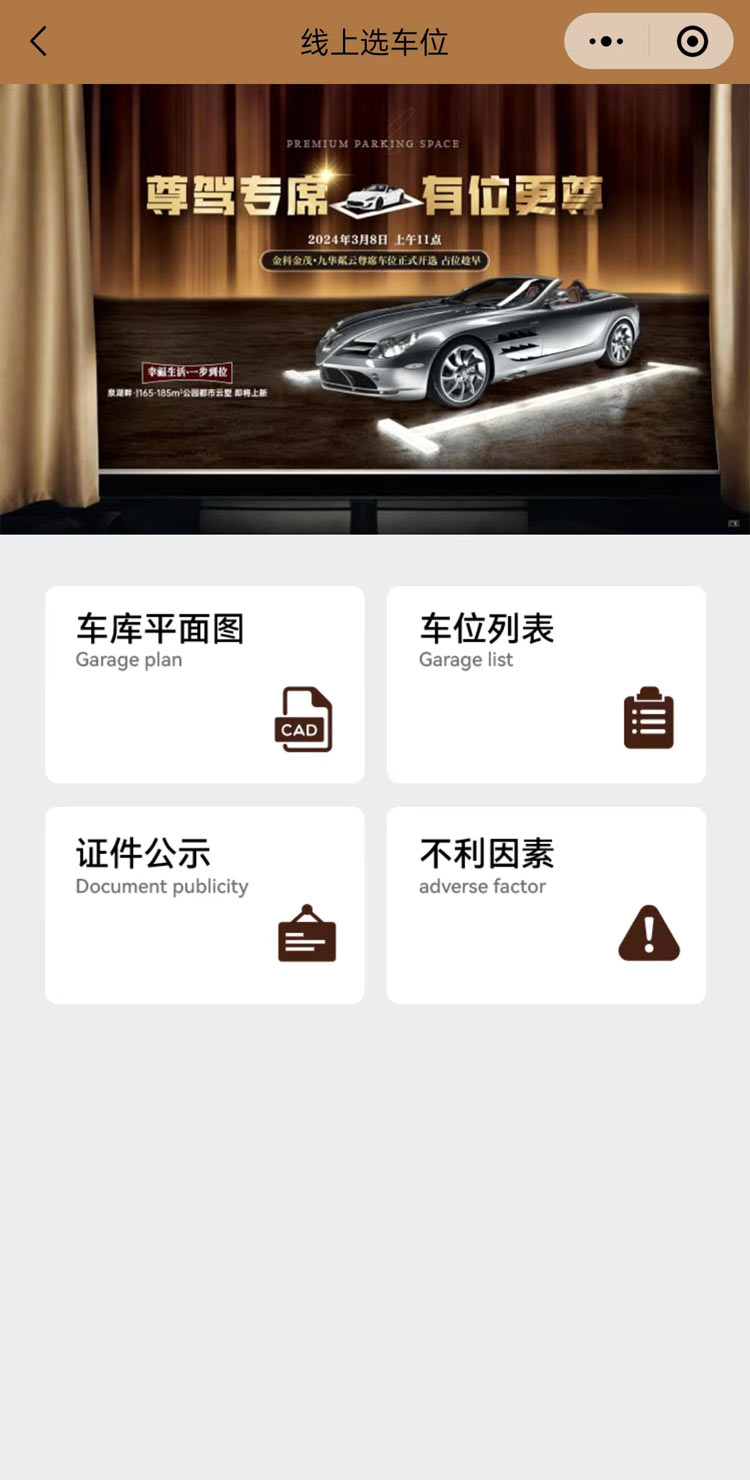
Task: Close the mini program via circle icon
Action: (x=692, y=41)
